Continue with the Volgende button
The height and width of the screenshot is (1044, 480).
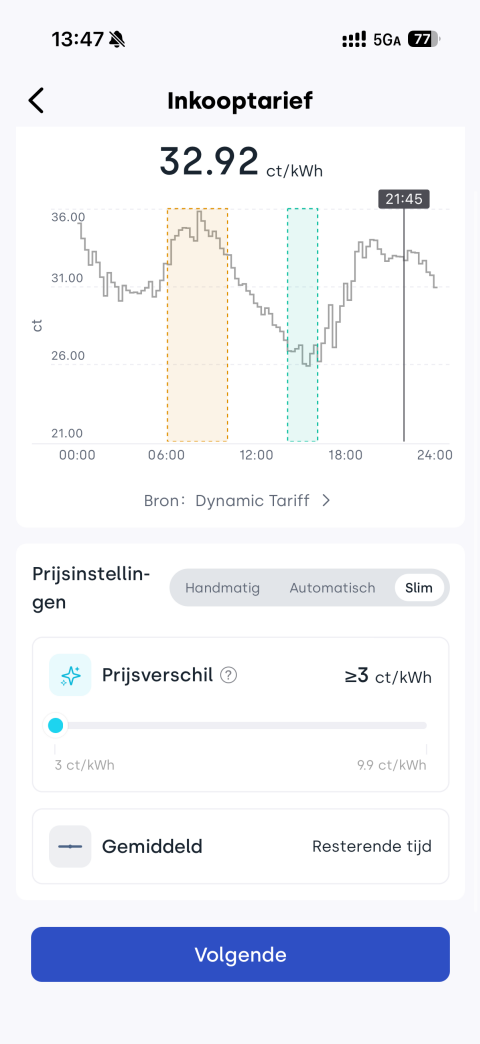coord(240,954)
